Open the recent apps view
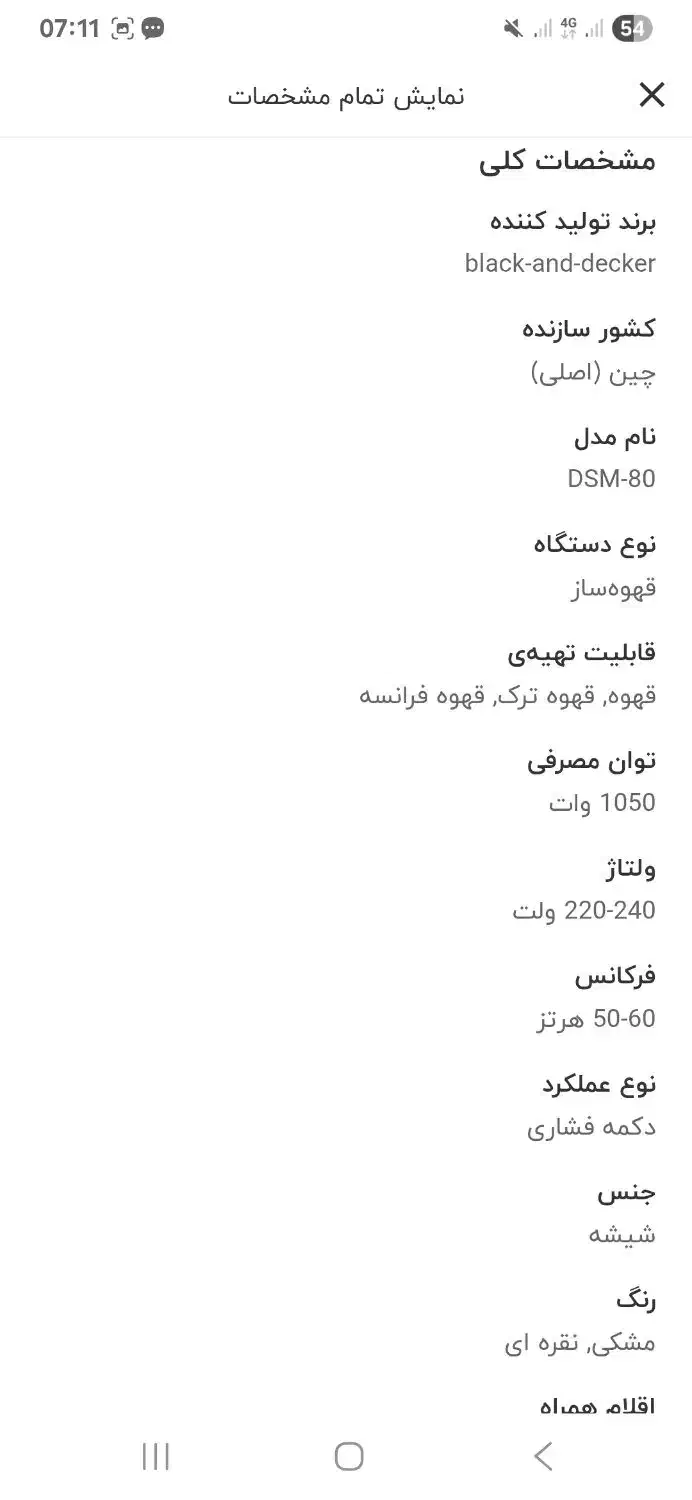The height and width of the screenshot is (1500, 692). click(155, 1456)
